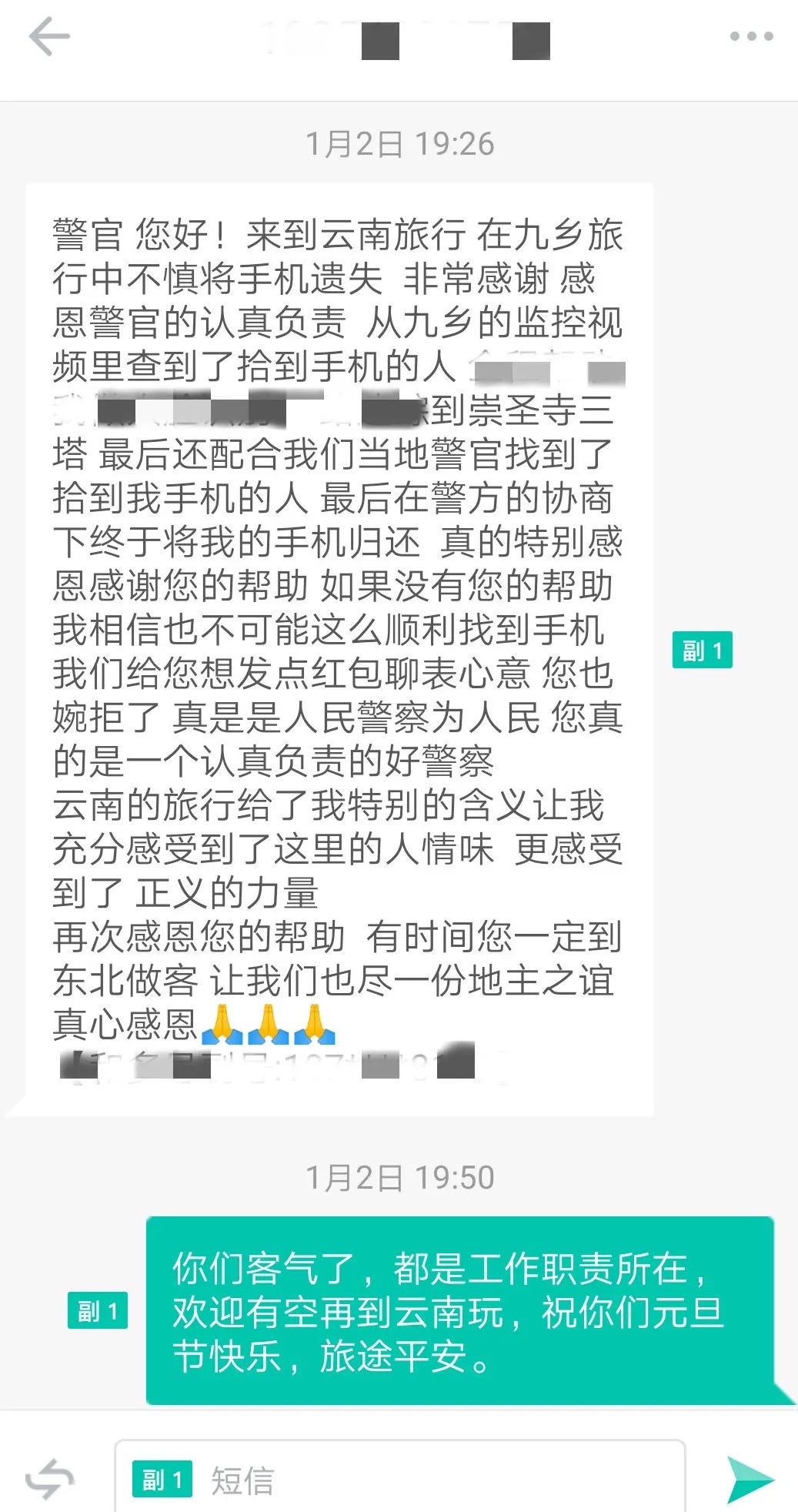This screenshot has width=798, height=1512.
Task: Select the 副1 SIM badge in input box
Action: pos(162,1480)
